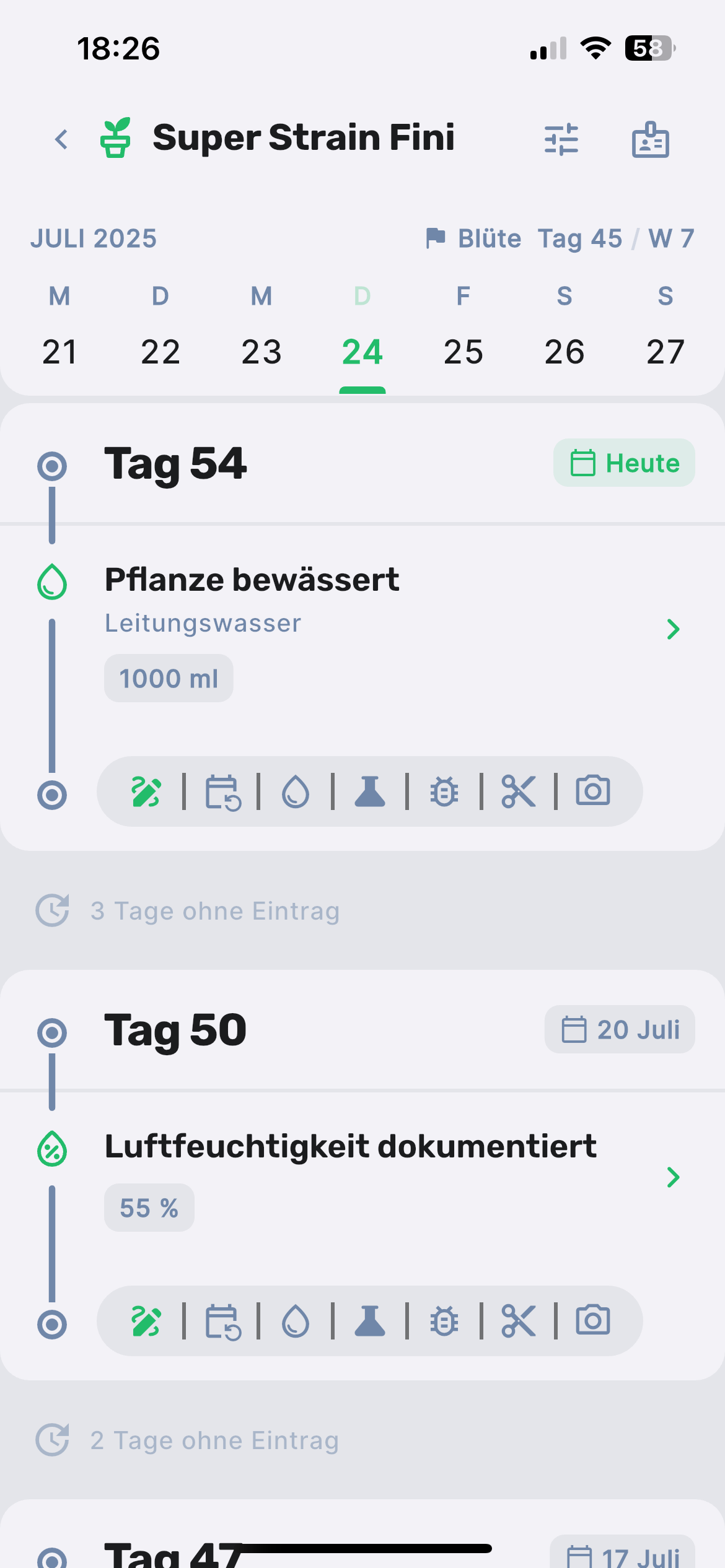Open the settings sliders icon

click(561, 139)
